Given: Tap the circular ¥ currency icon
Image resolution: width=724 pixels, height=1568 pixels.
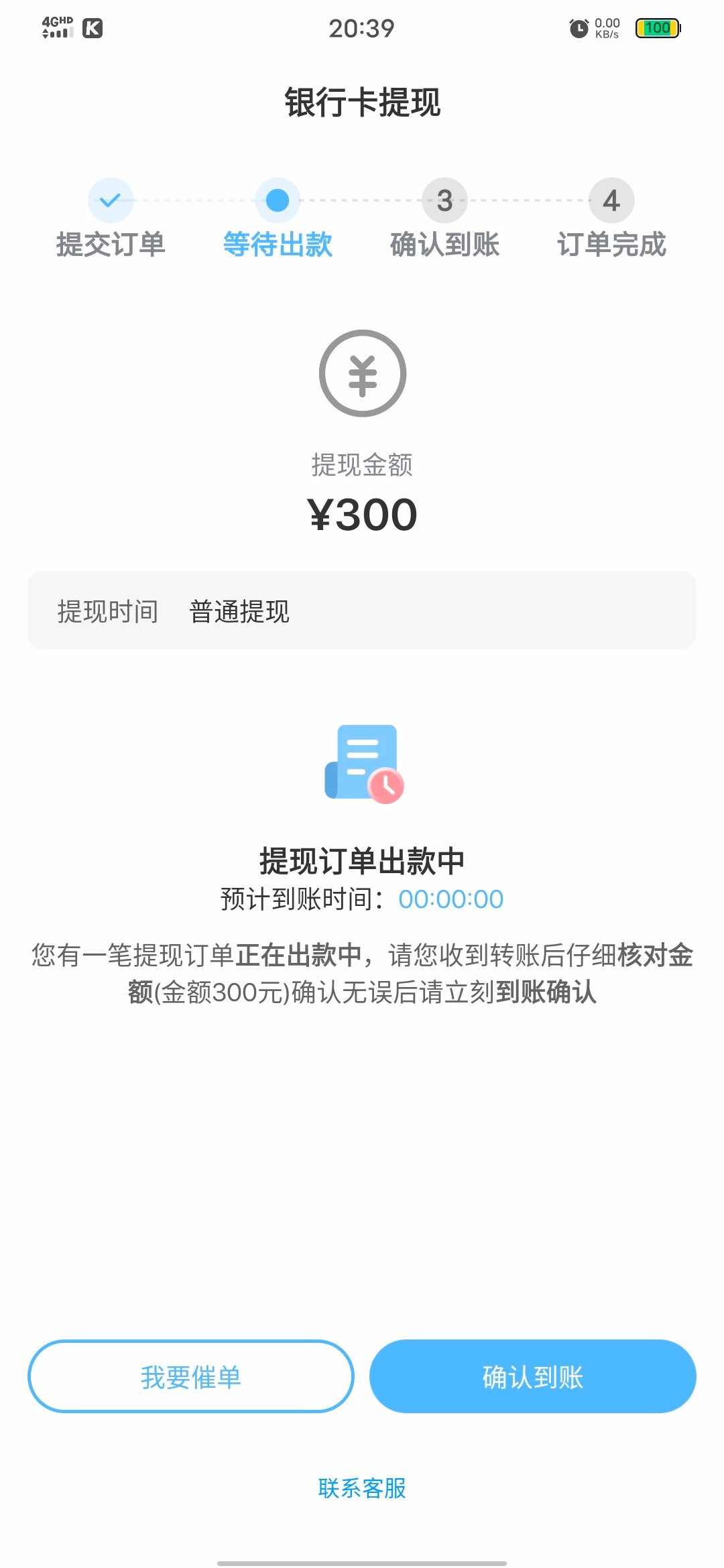Looking at the screenshot, I should 362,373.
